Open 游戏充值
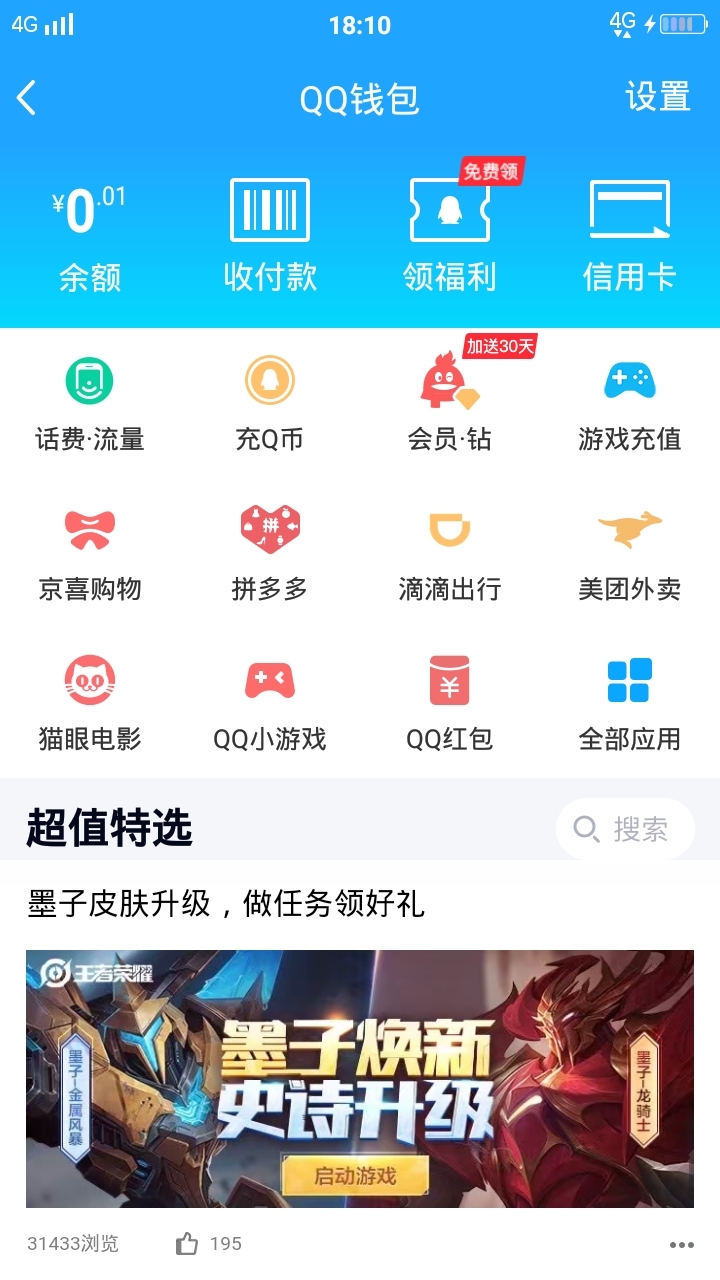Screen dimensions: 720x1280 pos(629,403)
